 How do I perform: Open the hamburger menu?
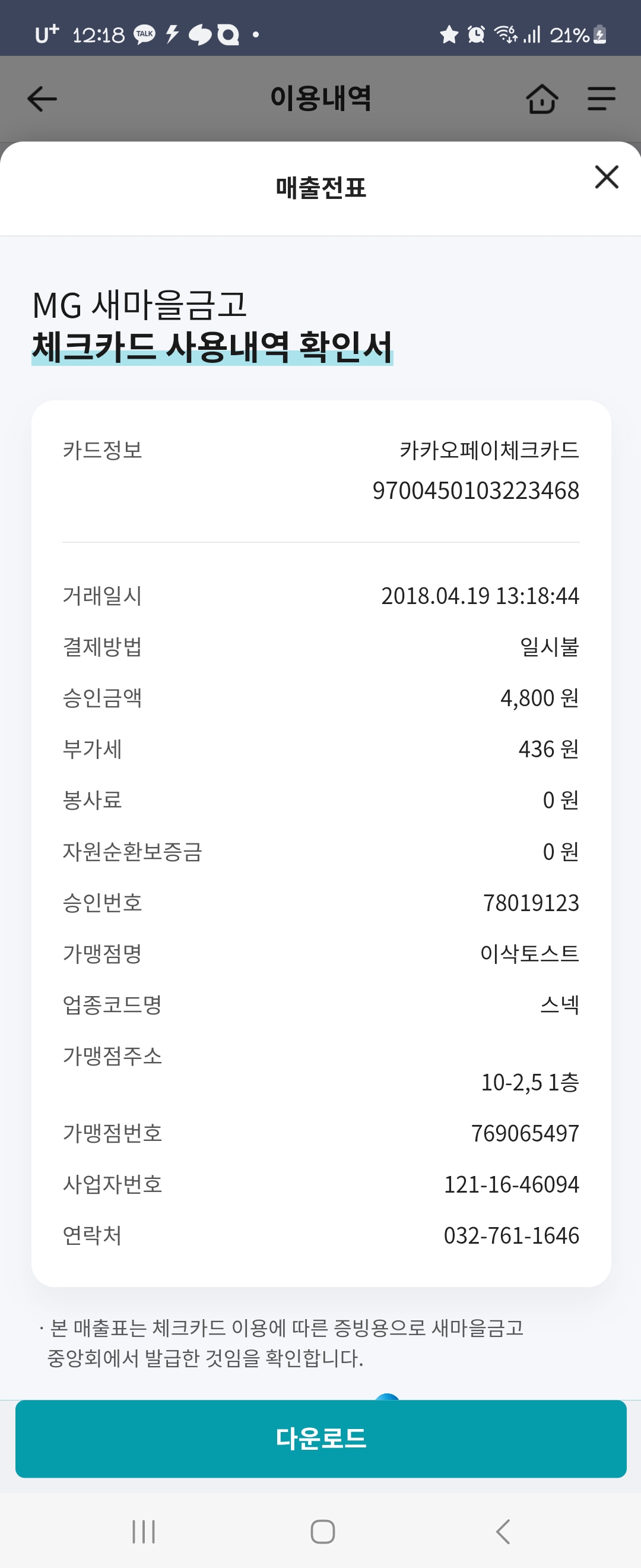point(601,99)
